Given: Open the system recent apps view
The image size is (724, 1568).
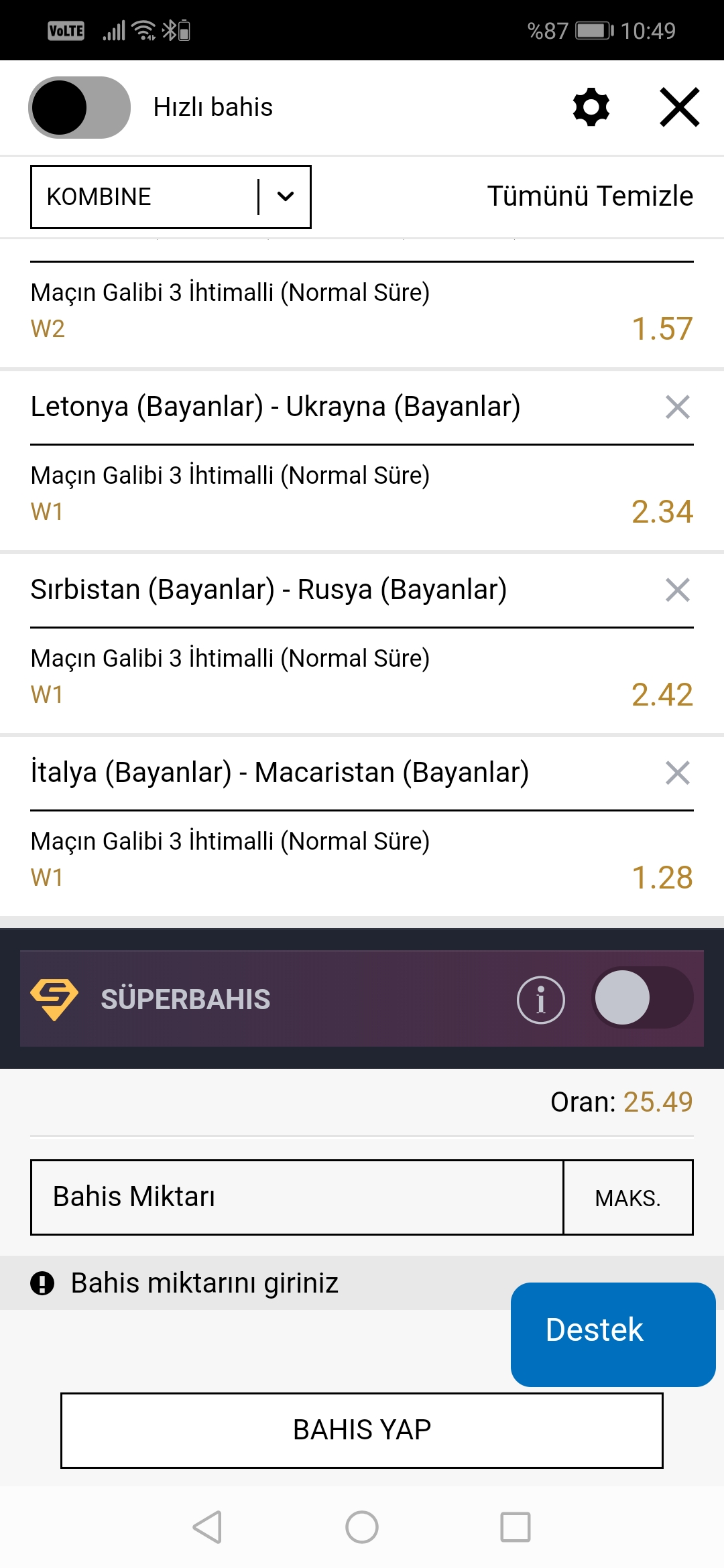Looking at the screenshot, I should [516, 1528].
